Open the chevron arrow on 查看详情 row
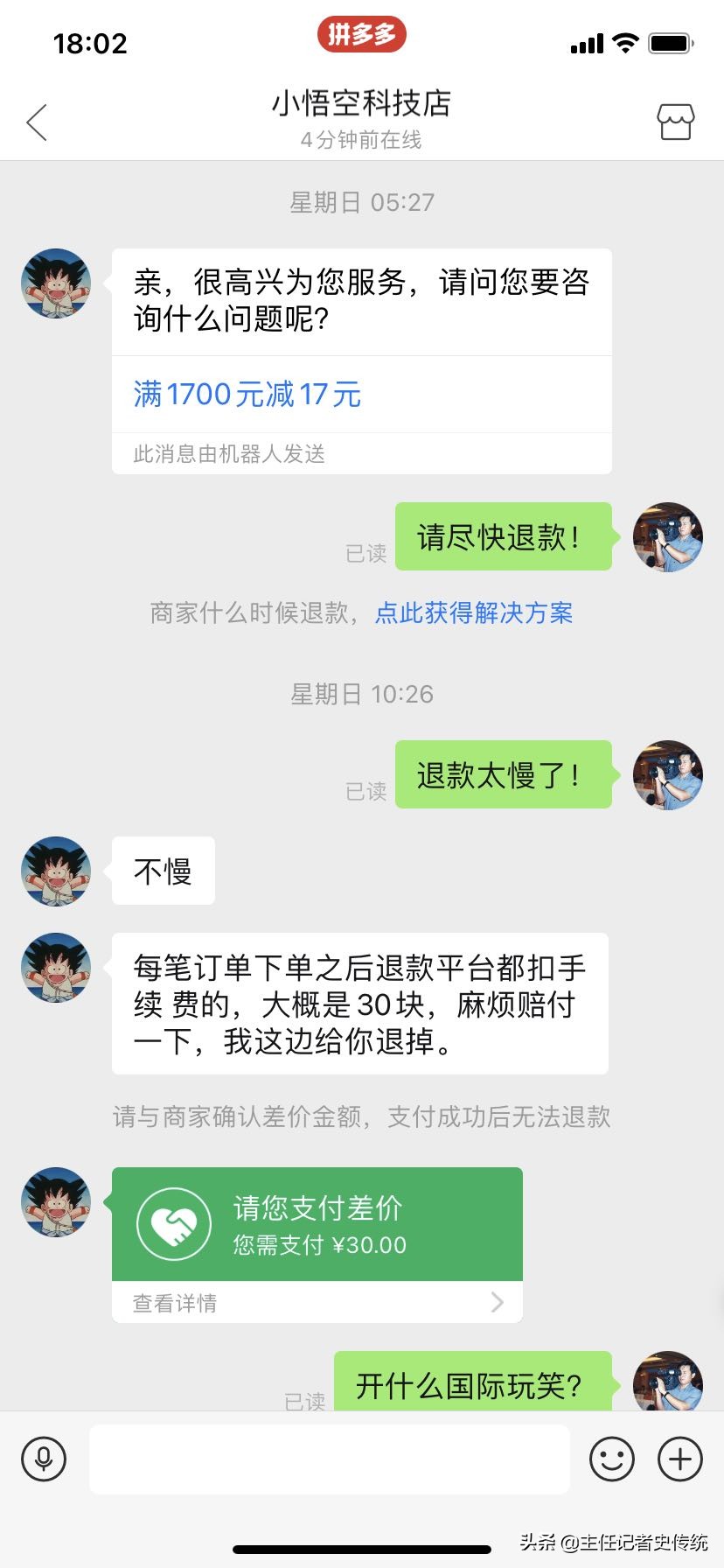This screenshot has width=724, height=1568. coord(498,1303)
